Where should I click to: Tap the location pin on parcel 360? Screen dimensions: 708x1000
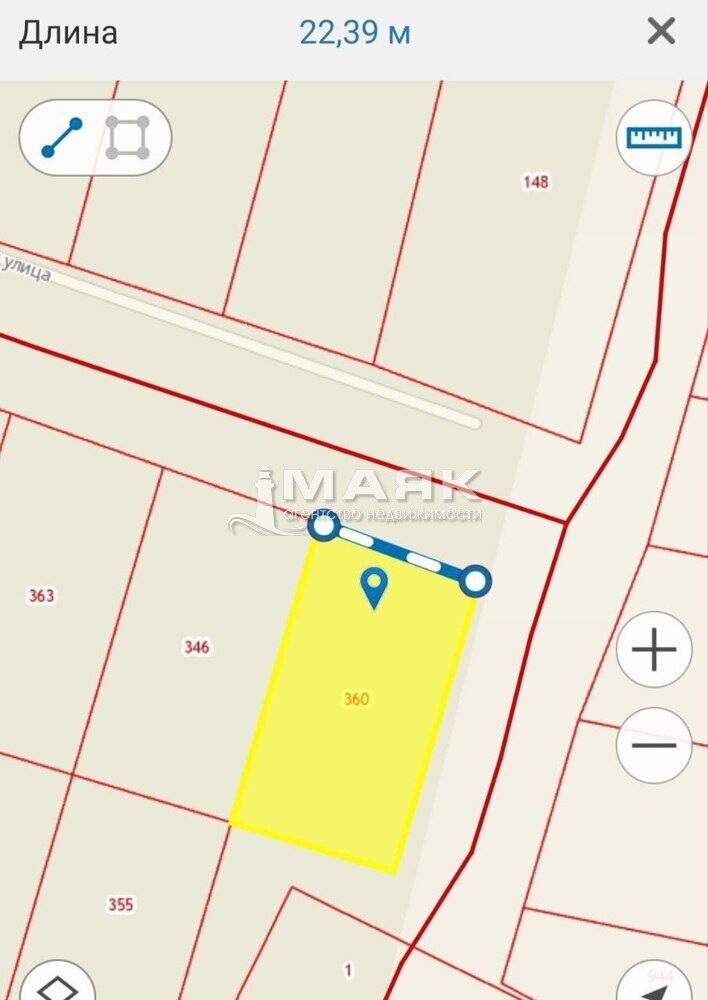tap(374, 587)
